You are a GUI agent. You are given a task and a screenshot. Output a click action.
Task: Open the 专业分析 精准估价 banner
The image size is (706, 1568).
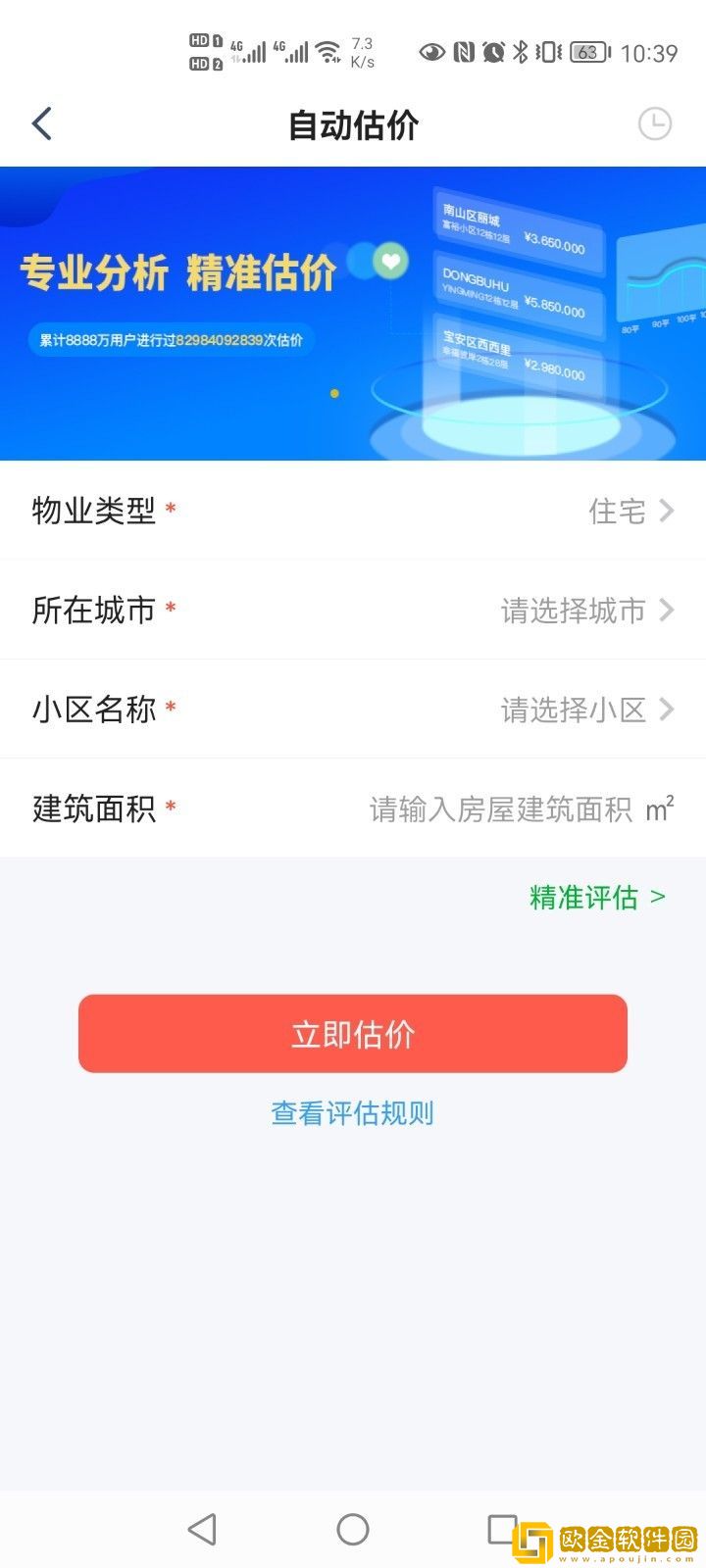tap(353, 314)
